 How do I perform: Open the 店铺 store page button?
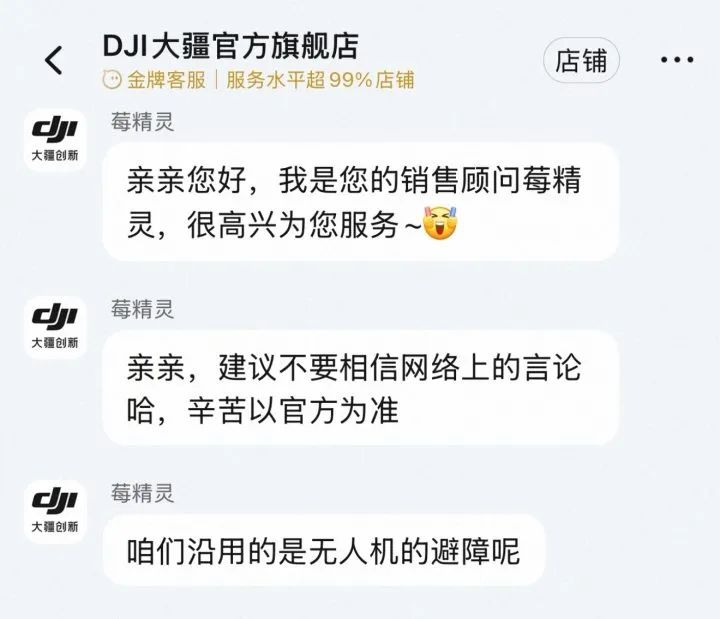coord(581,60)
